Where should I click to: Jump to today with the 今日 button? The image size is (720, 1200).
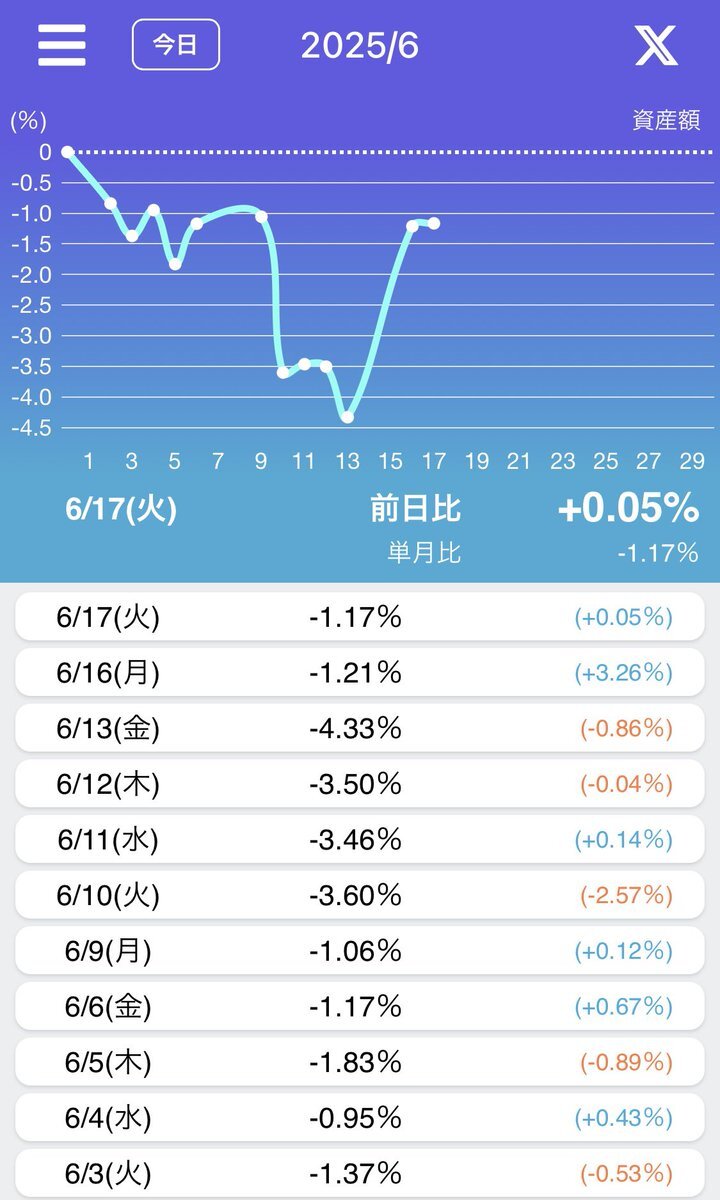point(175,45)
